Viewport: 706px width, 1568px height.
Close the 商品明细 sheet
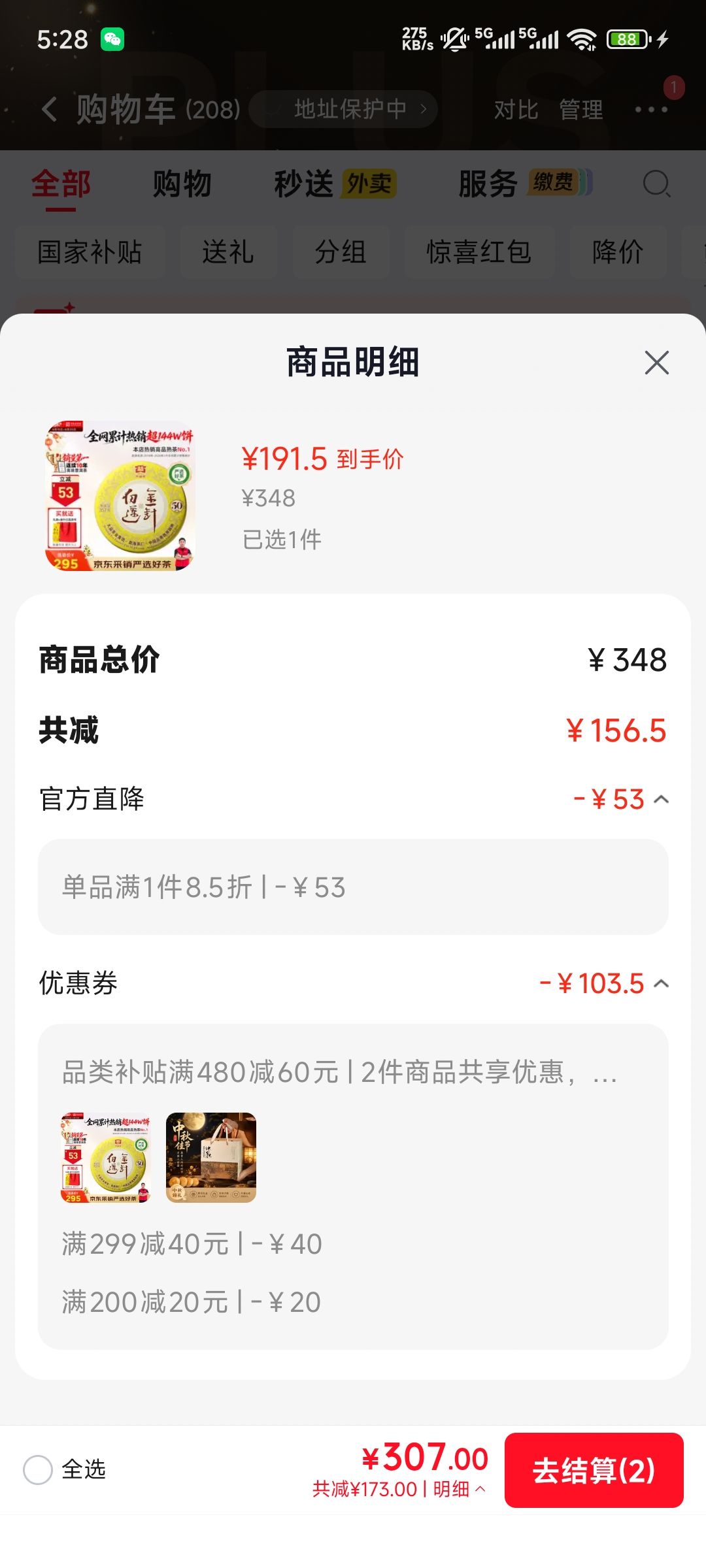pyautogui.click(x=656, y=363)
